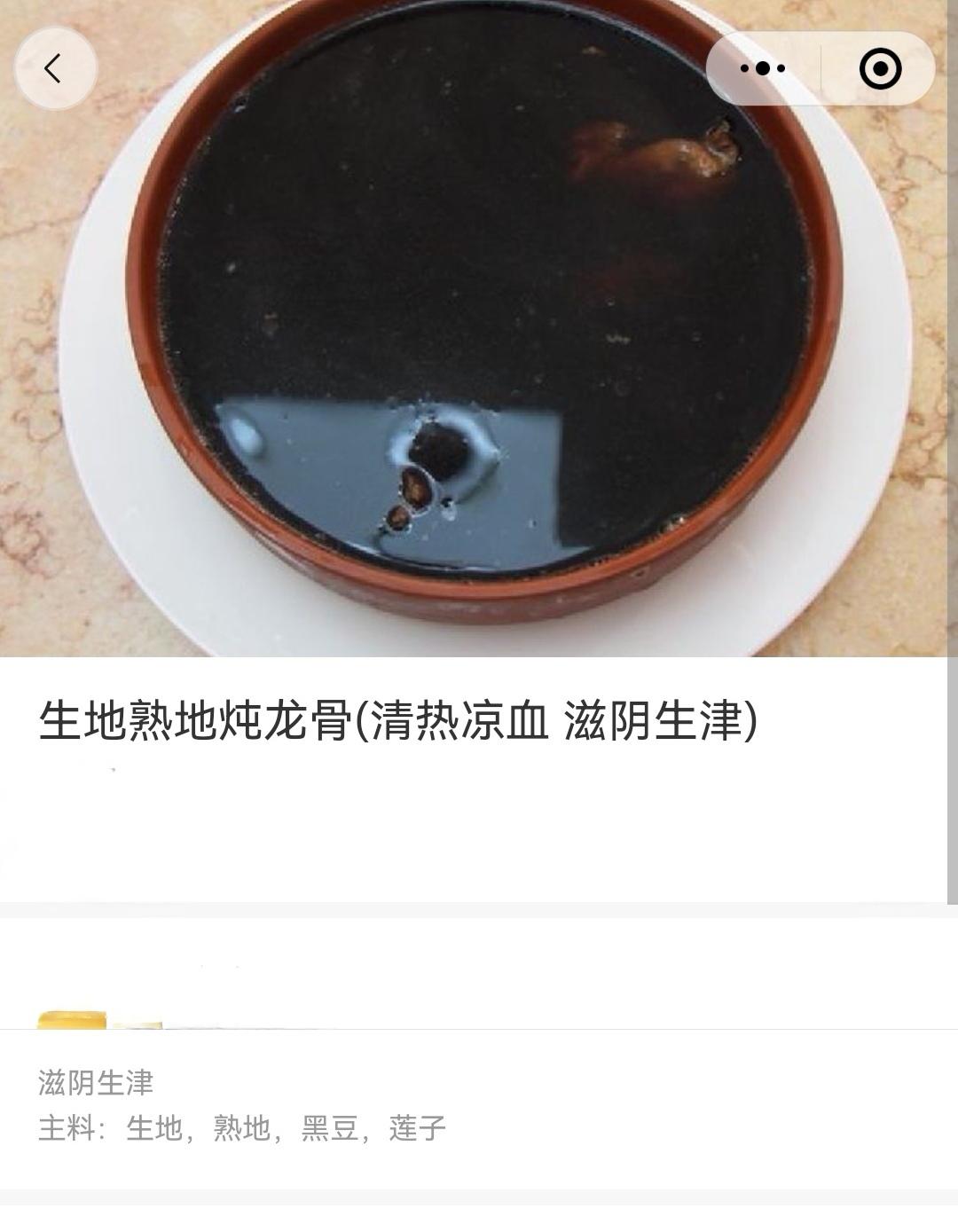Close the mini program via circle button
The width and height of the screenshot is (958, 1232).
(880, 68)
